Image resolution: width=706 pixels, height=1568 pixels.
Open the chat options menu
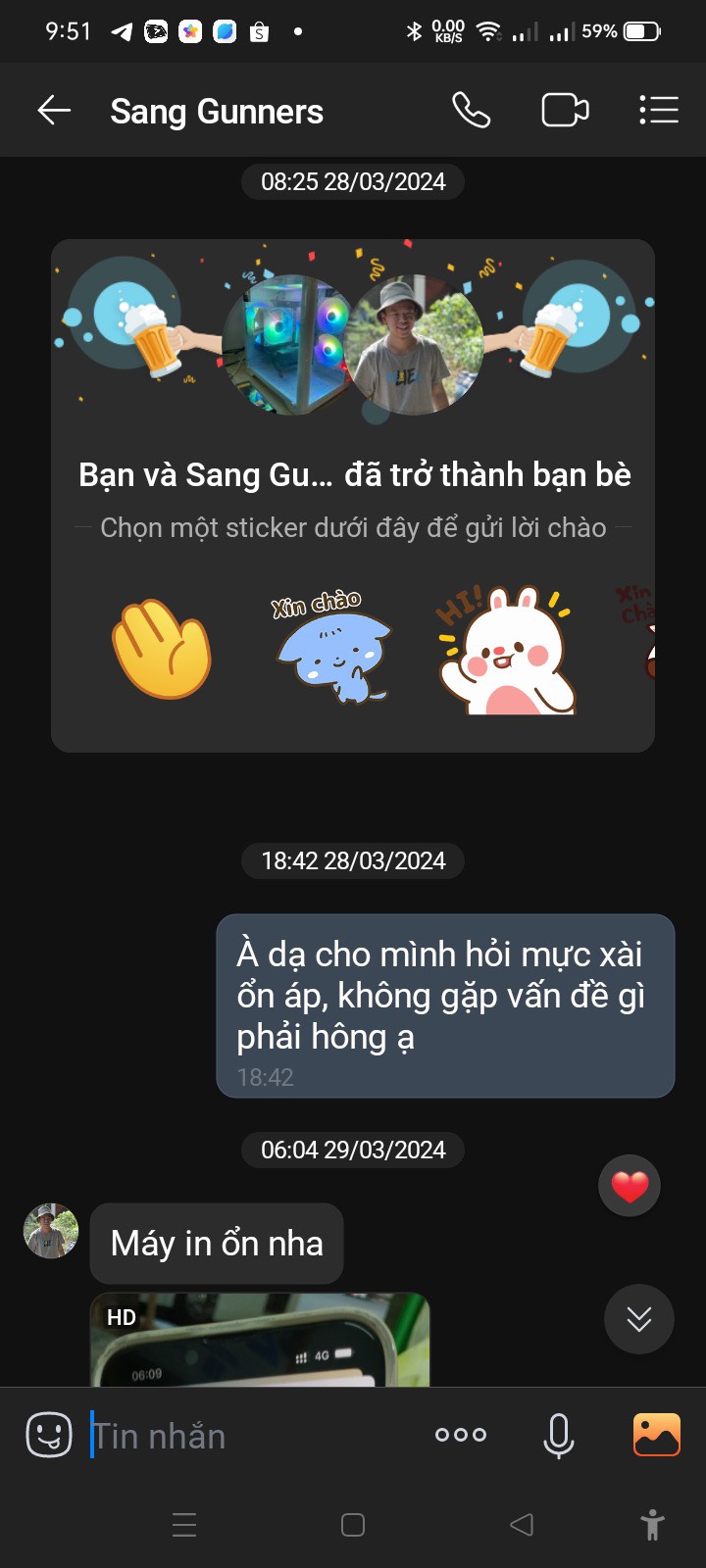[659, 111]
